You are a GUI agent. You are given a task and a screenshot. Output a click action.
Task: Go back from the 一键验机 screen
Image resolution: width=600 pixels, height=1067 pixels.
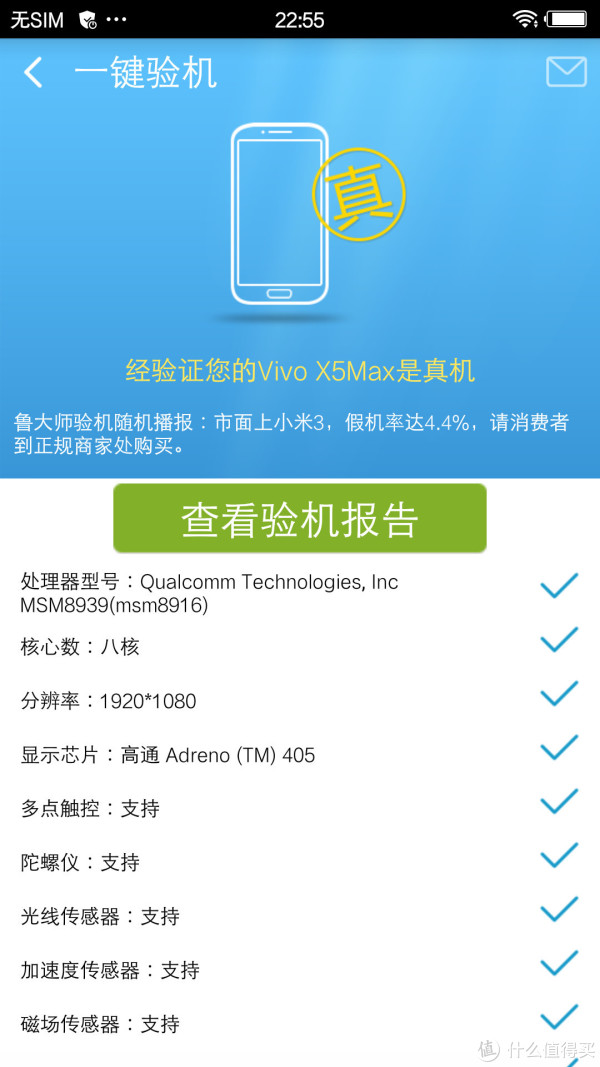[x=33, y=73]
